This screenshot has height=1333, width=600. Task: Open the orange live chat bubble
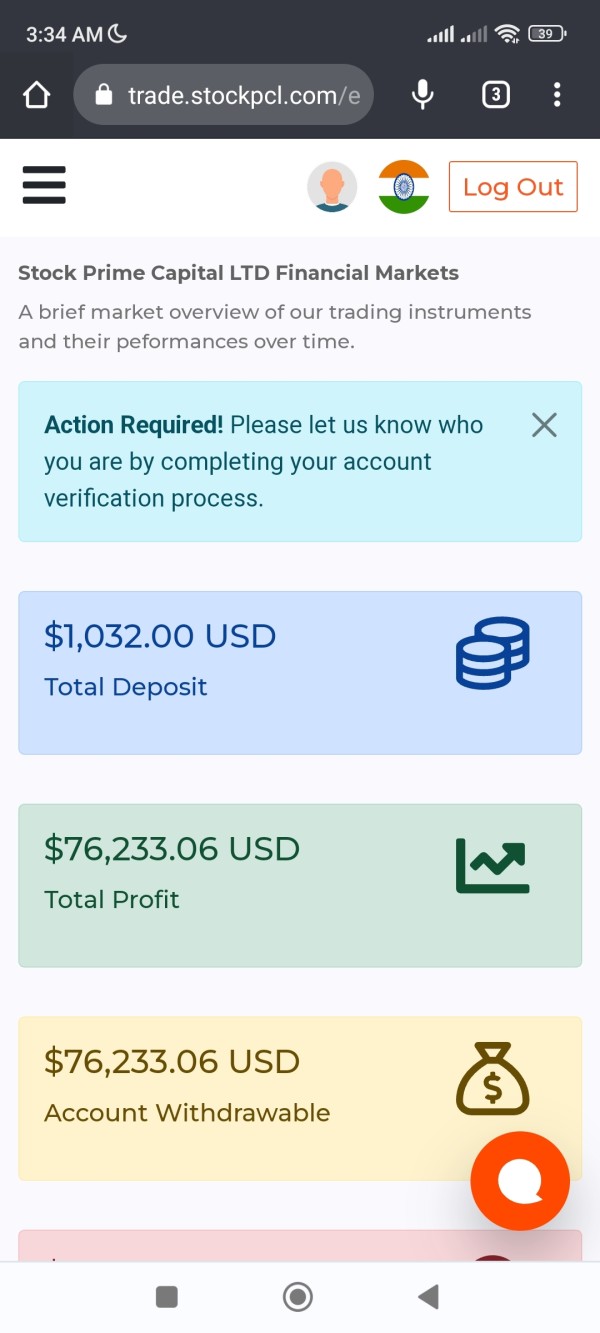520,1181
